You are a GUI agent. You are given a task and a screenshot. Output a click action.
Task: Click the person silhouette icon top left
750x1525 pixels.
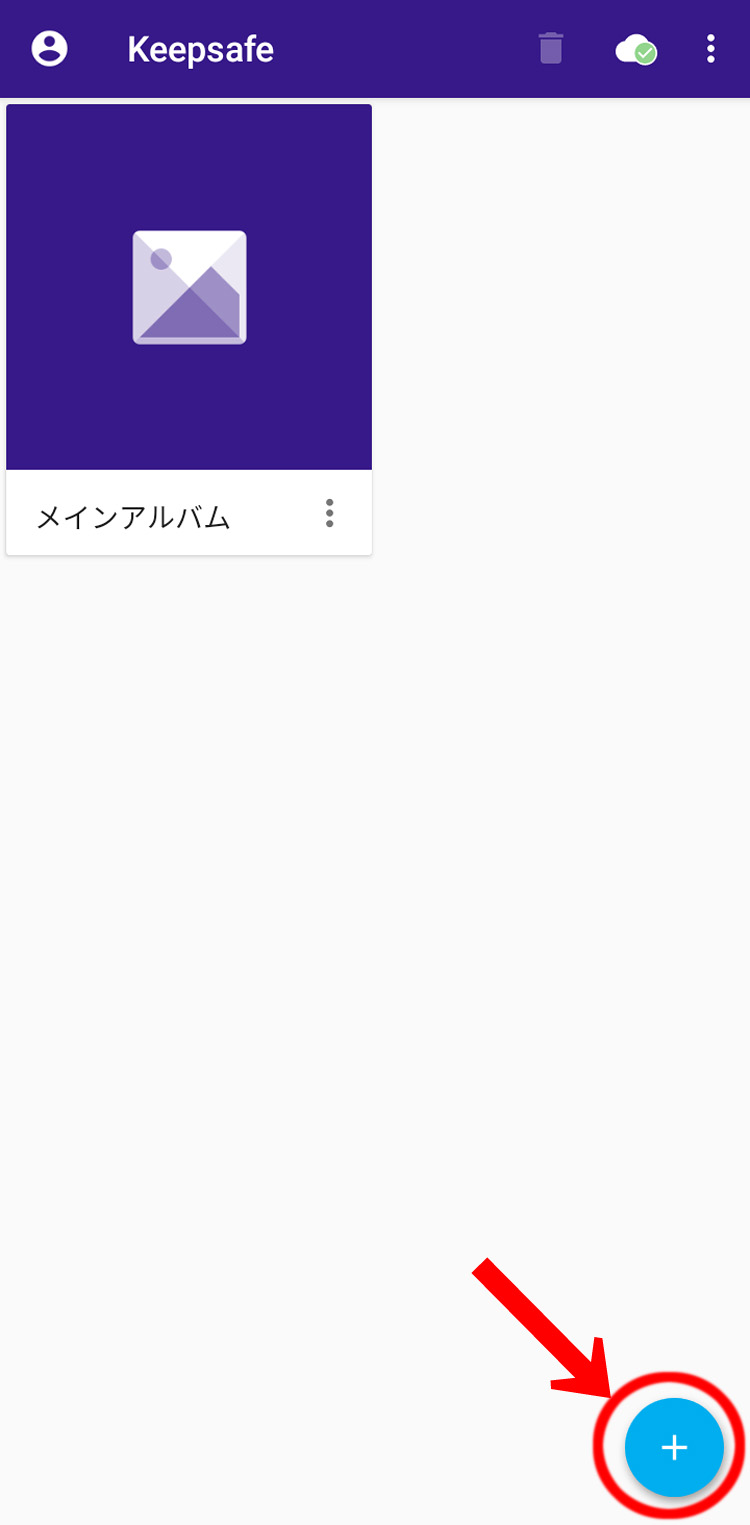pos(48,48)
